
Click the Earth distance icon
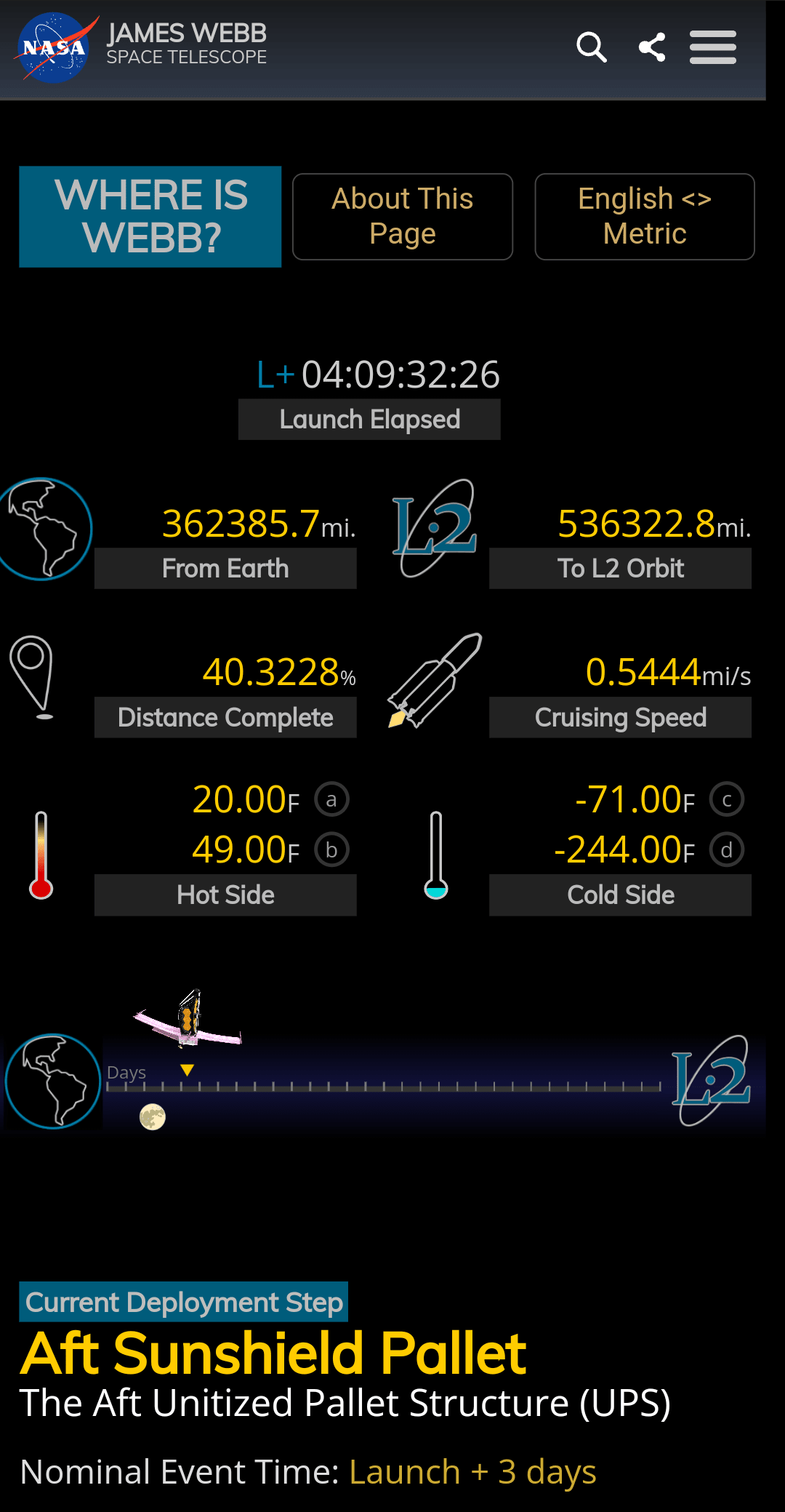click(x=45, y=528)
